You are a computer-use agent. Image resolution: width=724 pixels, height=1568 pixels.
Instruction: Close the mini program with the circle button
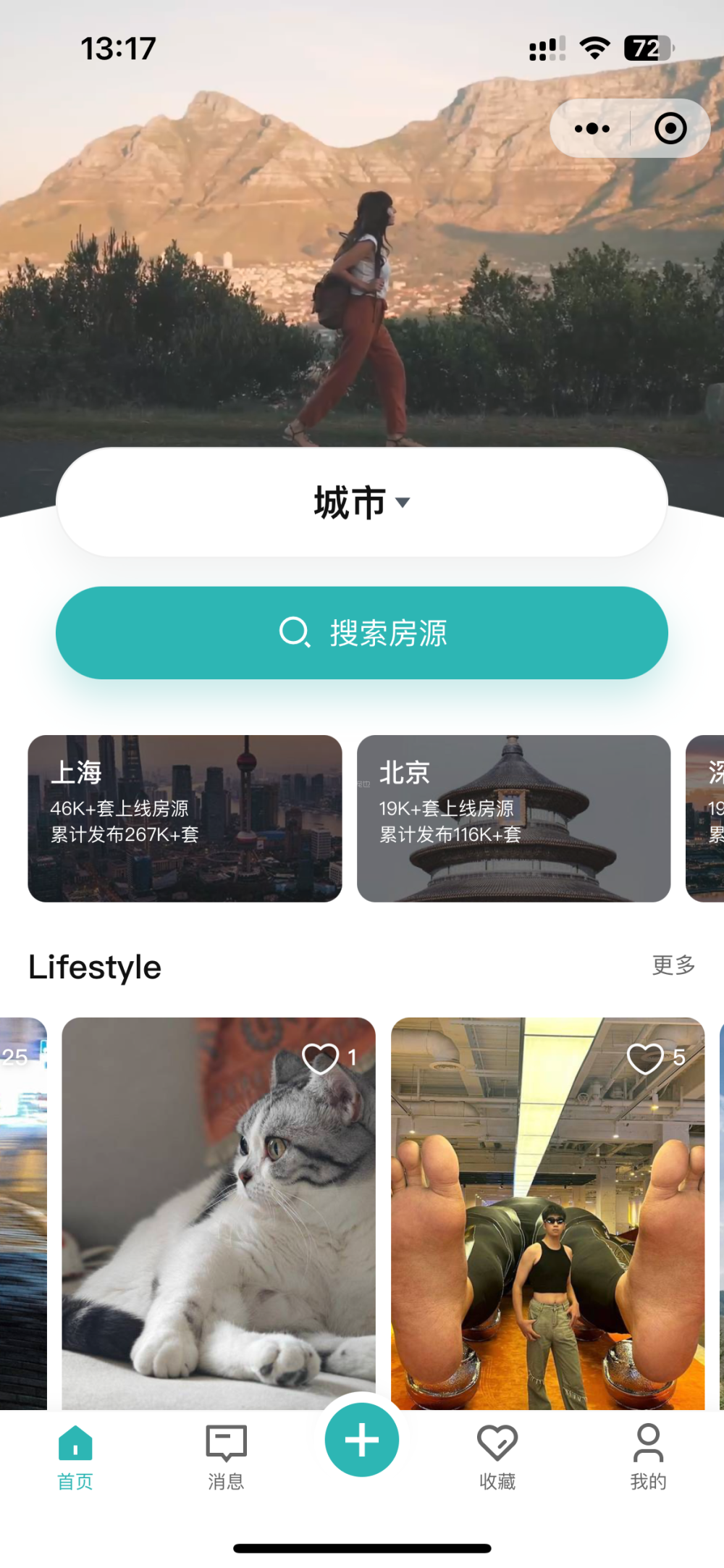point(670,129)
